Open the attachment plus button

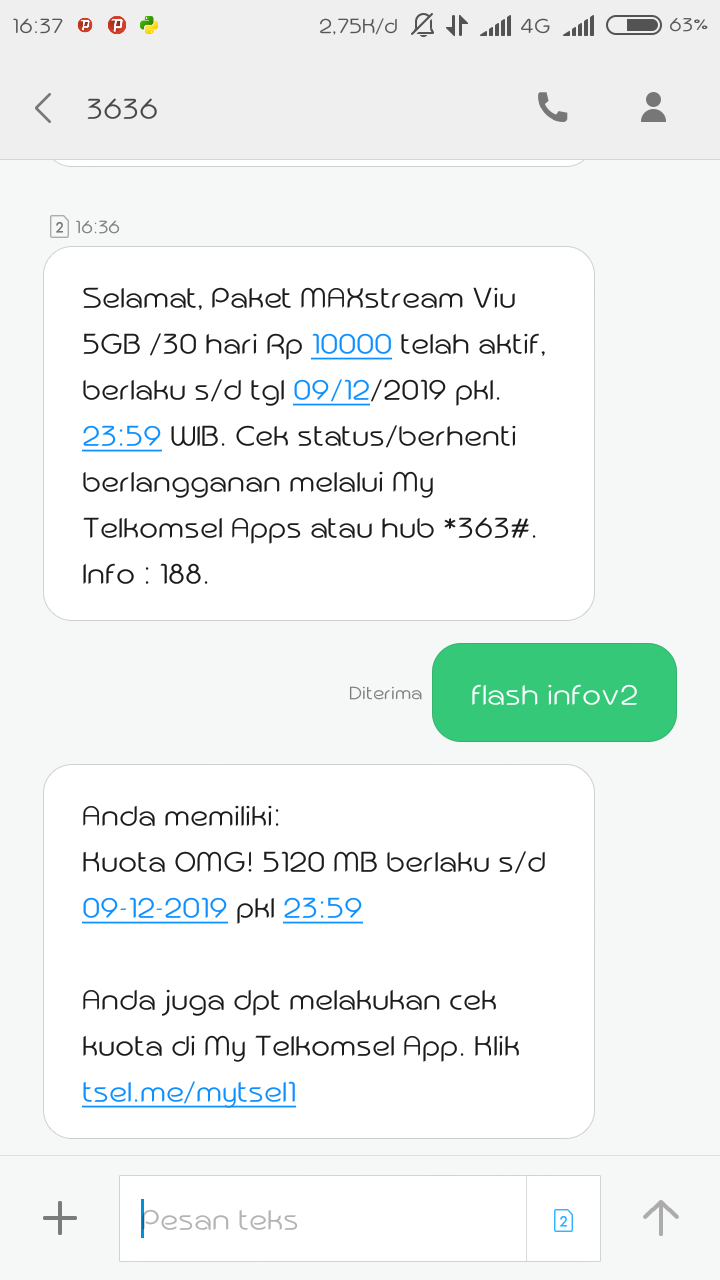[x=60, y=1218]
